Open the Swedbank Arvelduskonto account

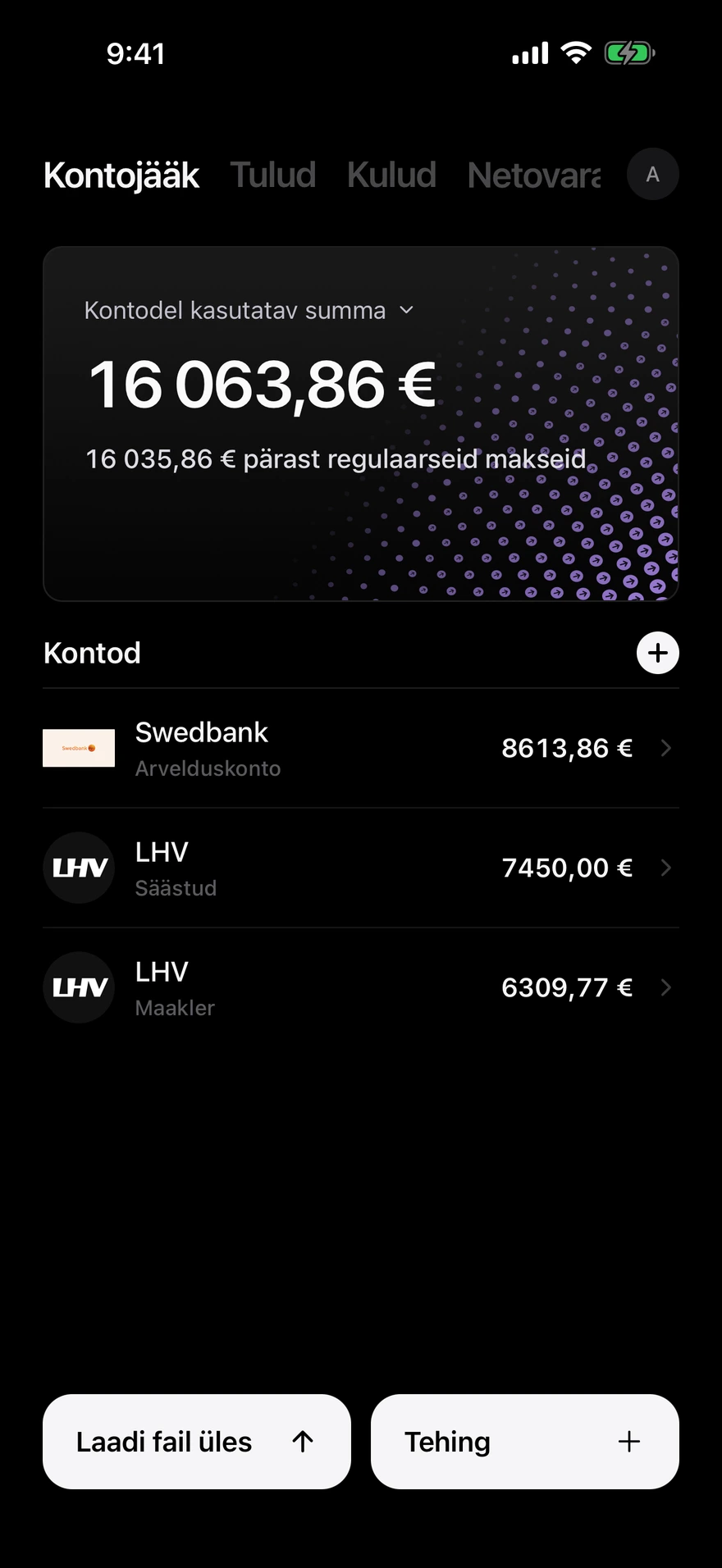pos(361,748)
